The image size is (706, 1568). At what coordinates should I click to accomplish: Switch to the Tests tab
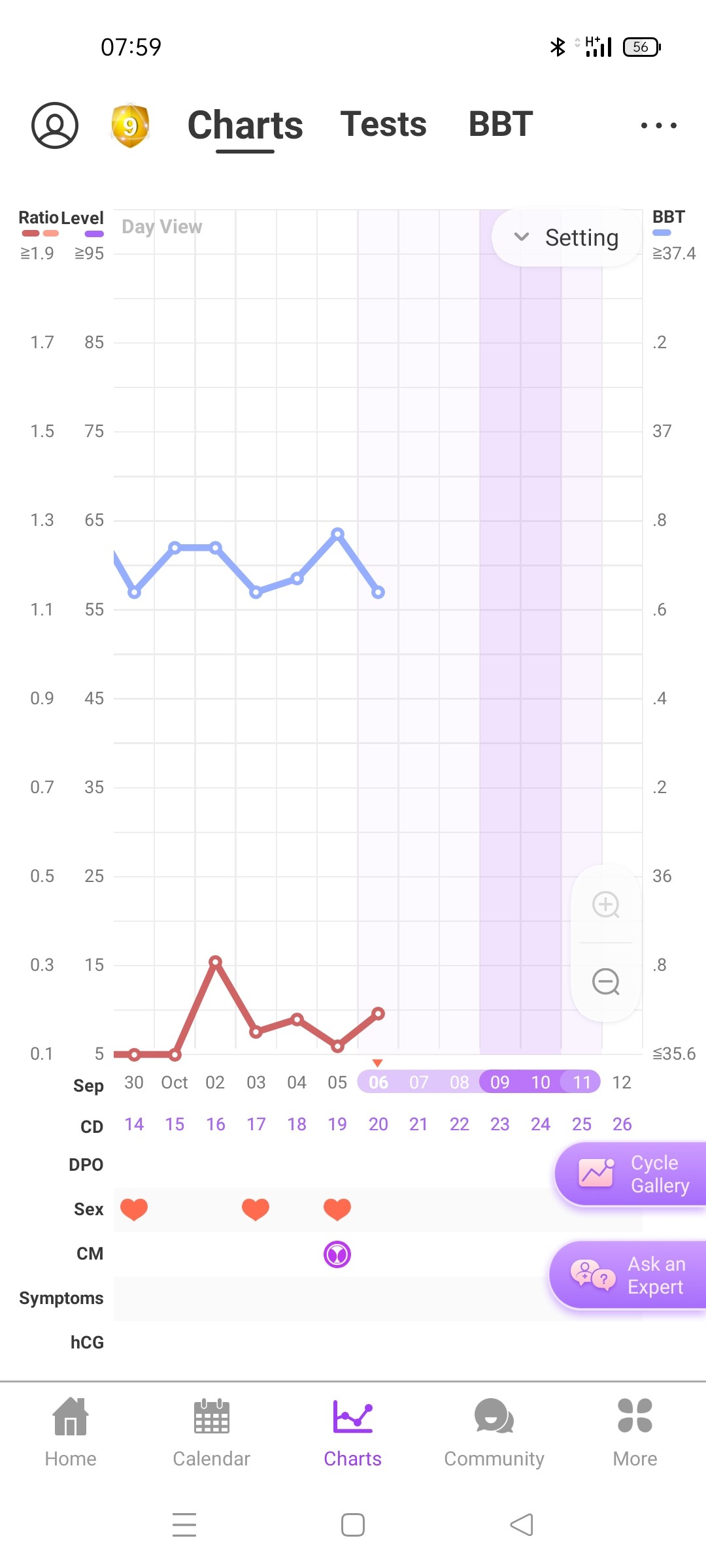point(383,124)
